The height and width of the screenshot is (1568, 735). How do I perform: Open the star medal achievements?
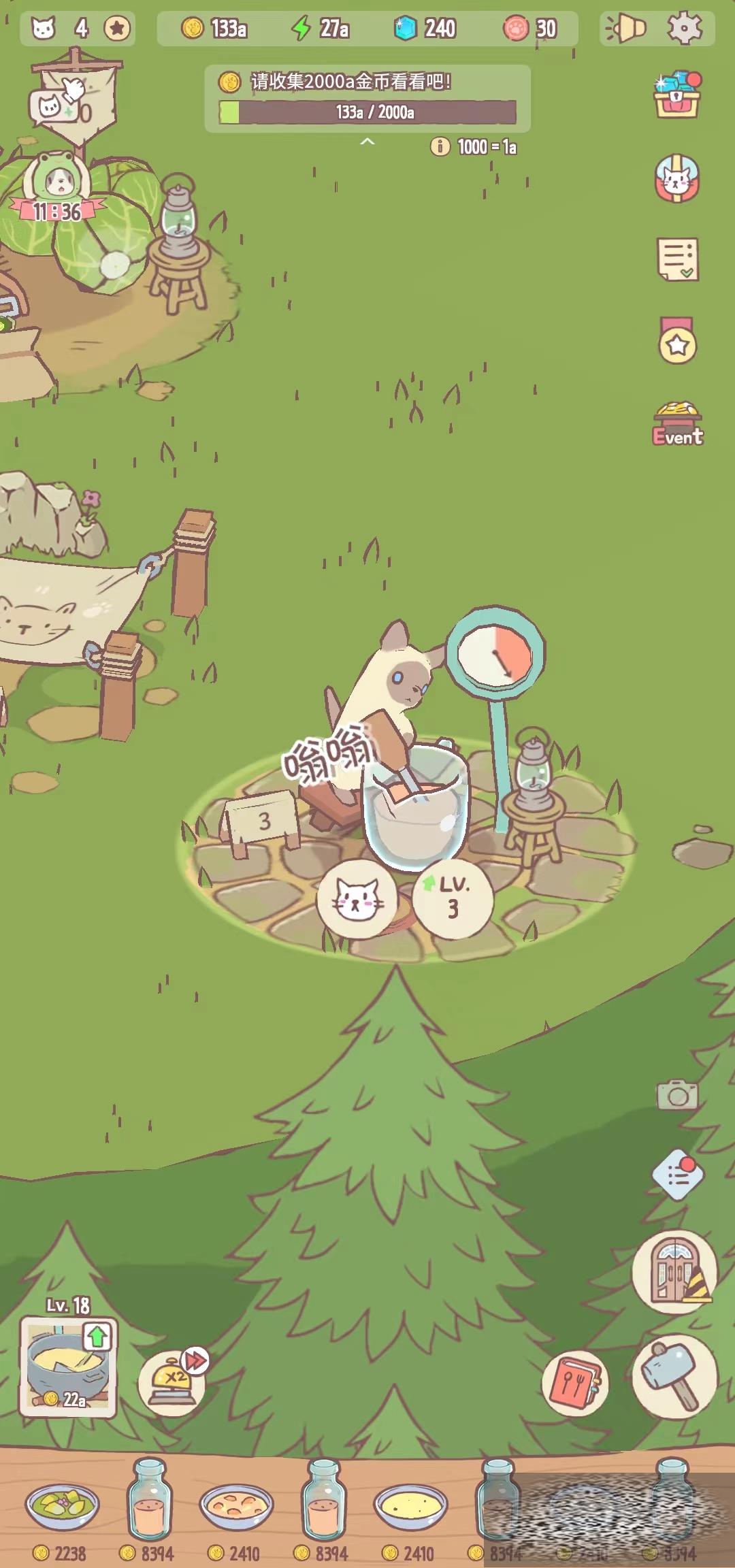[x=676, y=342]
